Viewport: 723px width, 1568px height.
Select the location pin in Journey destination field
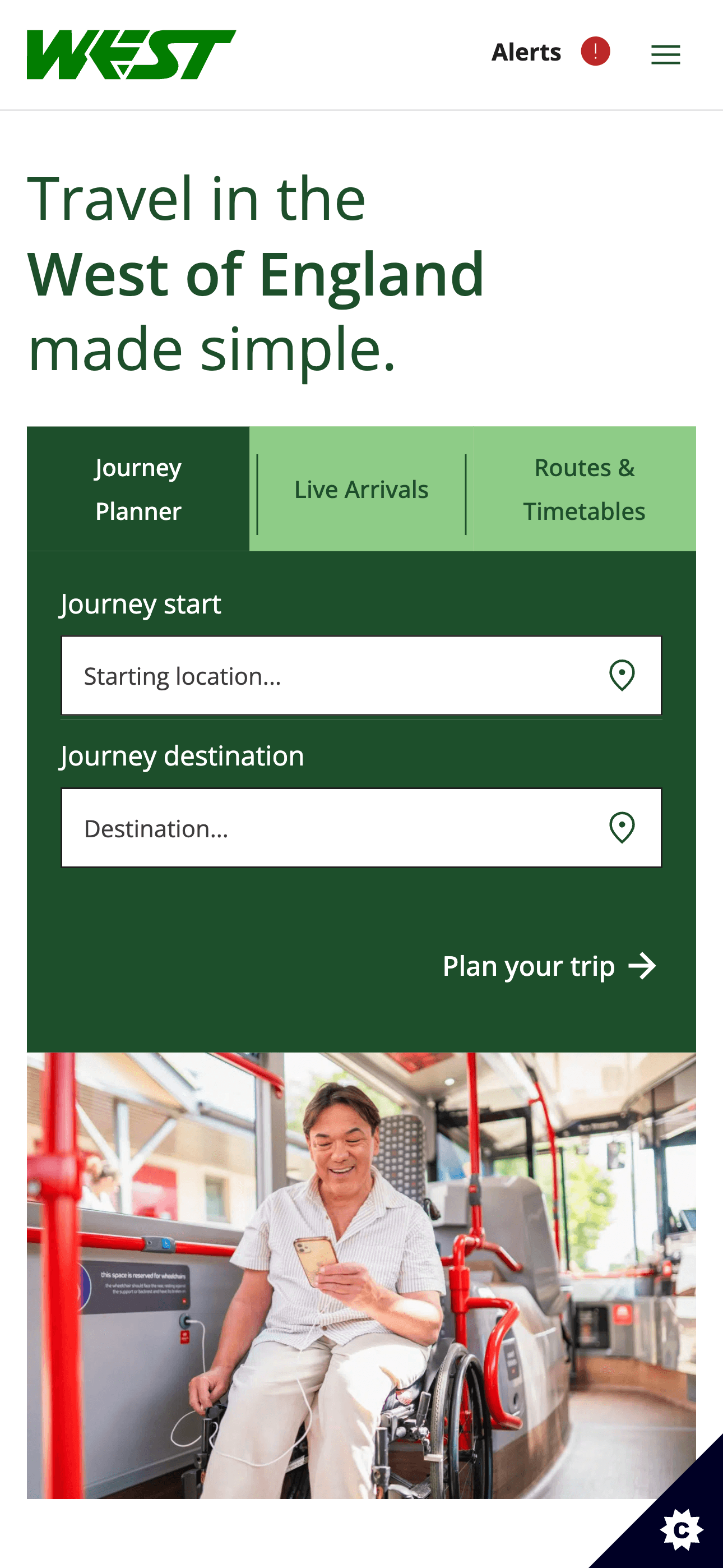[622, 827]
